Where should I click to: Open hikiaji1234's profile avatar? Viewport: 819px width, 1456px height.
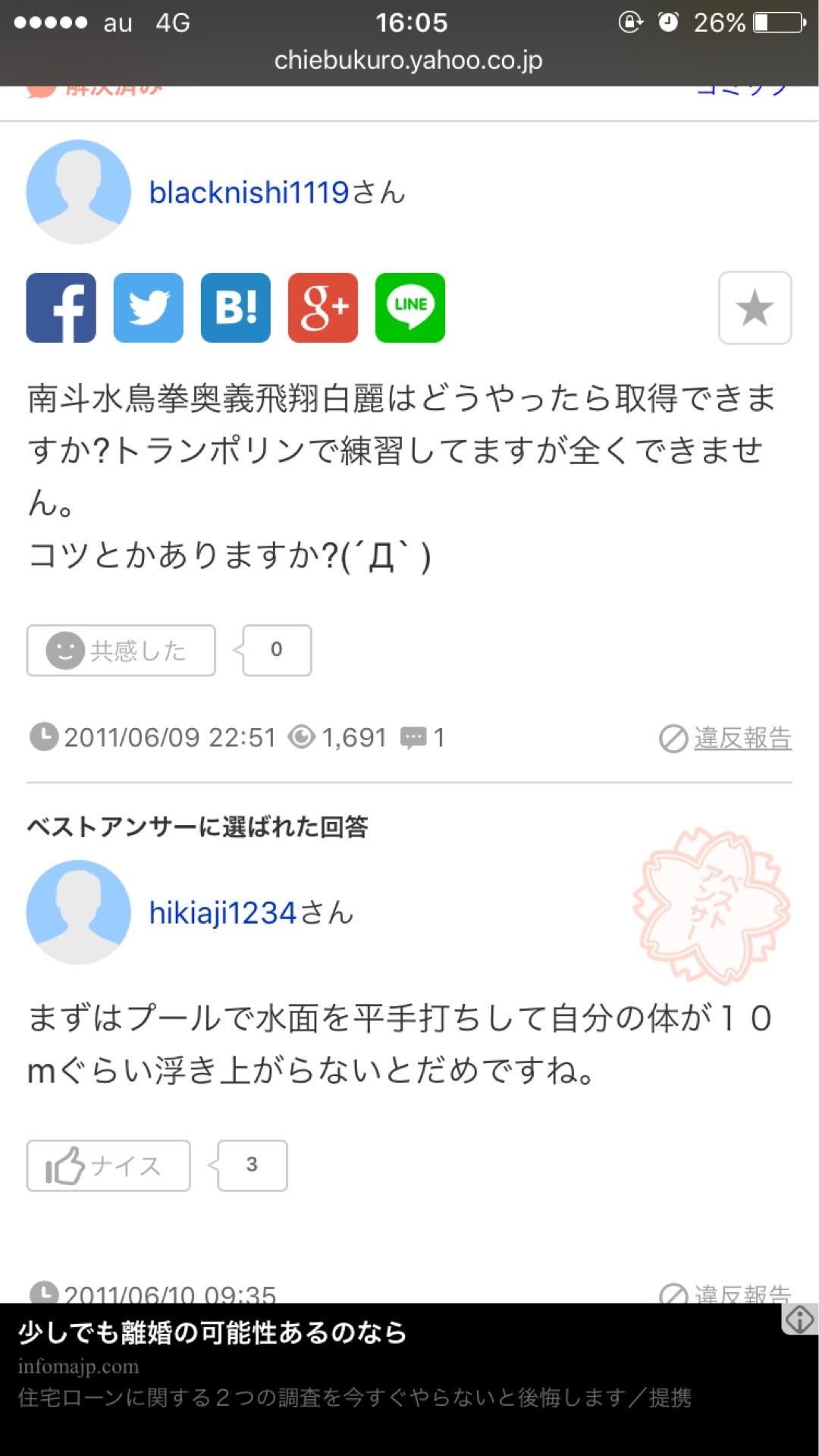pos(78,912)
